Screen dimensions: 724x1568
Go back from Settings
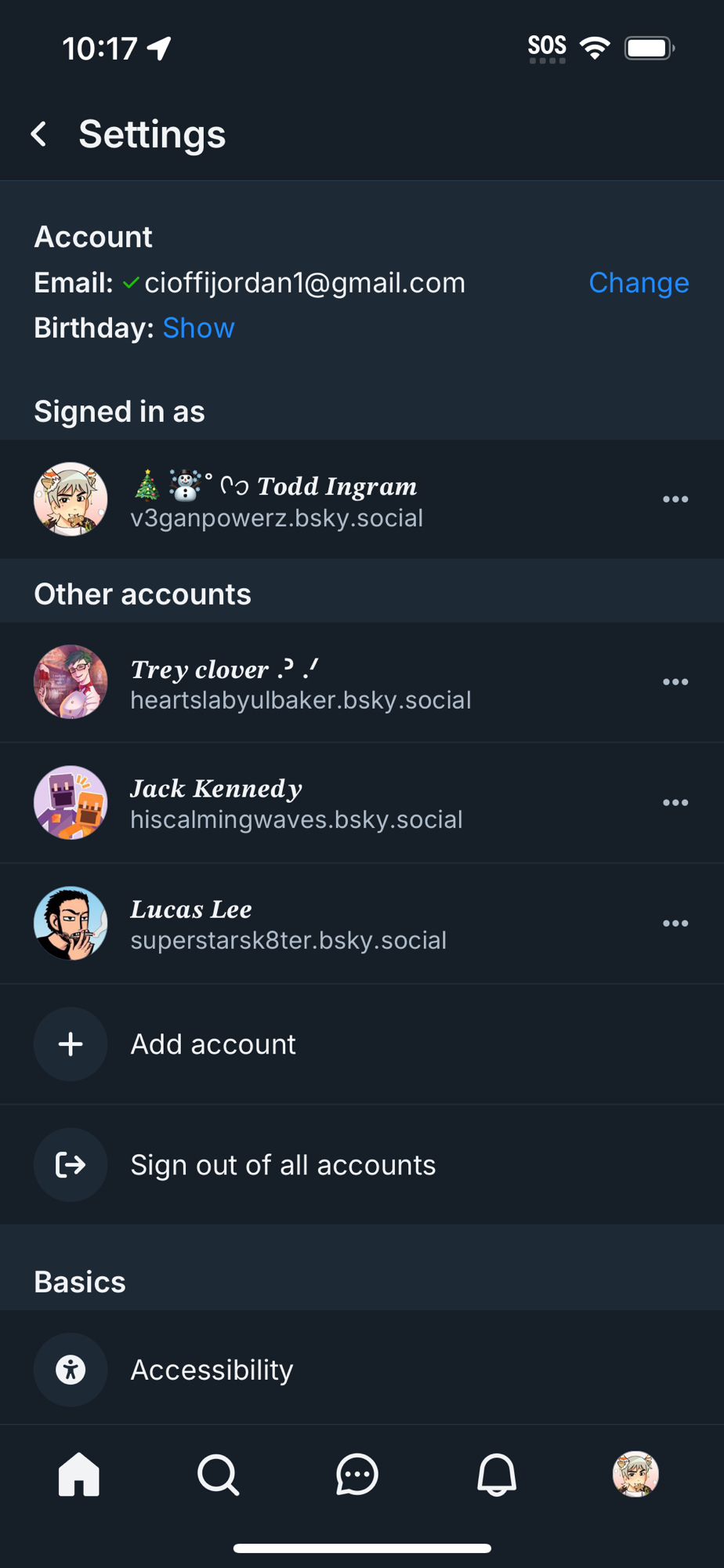click(39, 134)
